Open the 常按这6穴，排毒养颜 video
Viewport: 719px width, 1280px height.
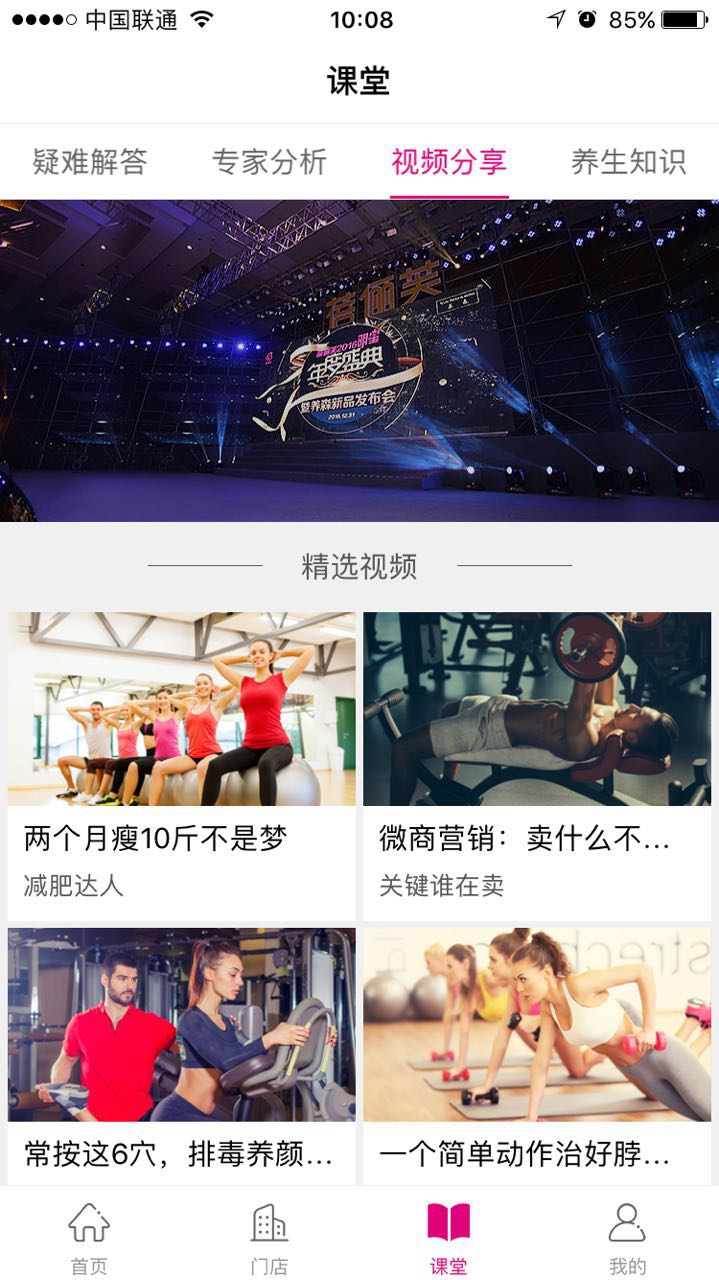click(182, 1055)
